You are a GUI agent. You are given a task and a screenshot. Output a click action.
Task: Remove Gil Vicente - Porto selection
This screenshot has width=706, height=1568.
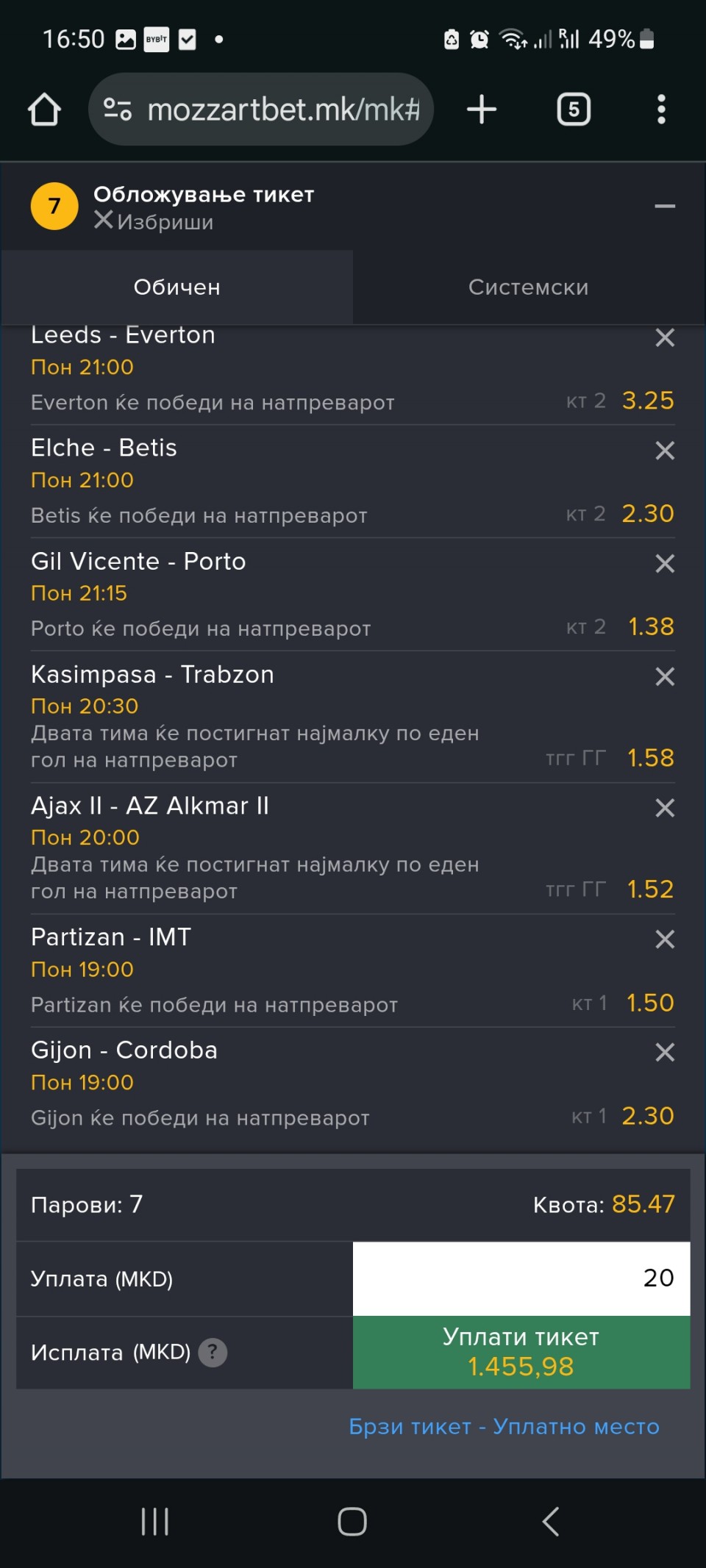(x=665, y=564)
